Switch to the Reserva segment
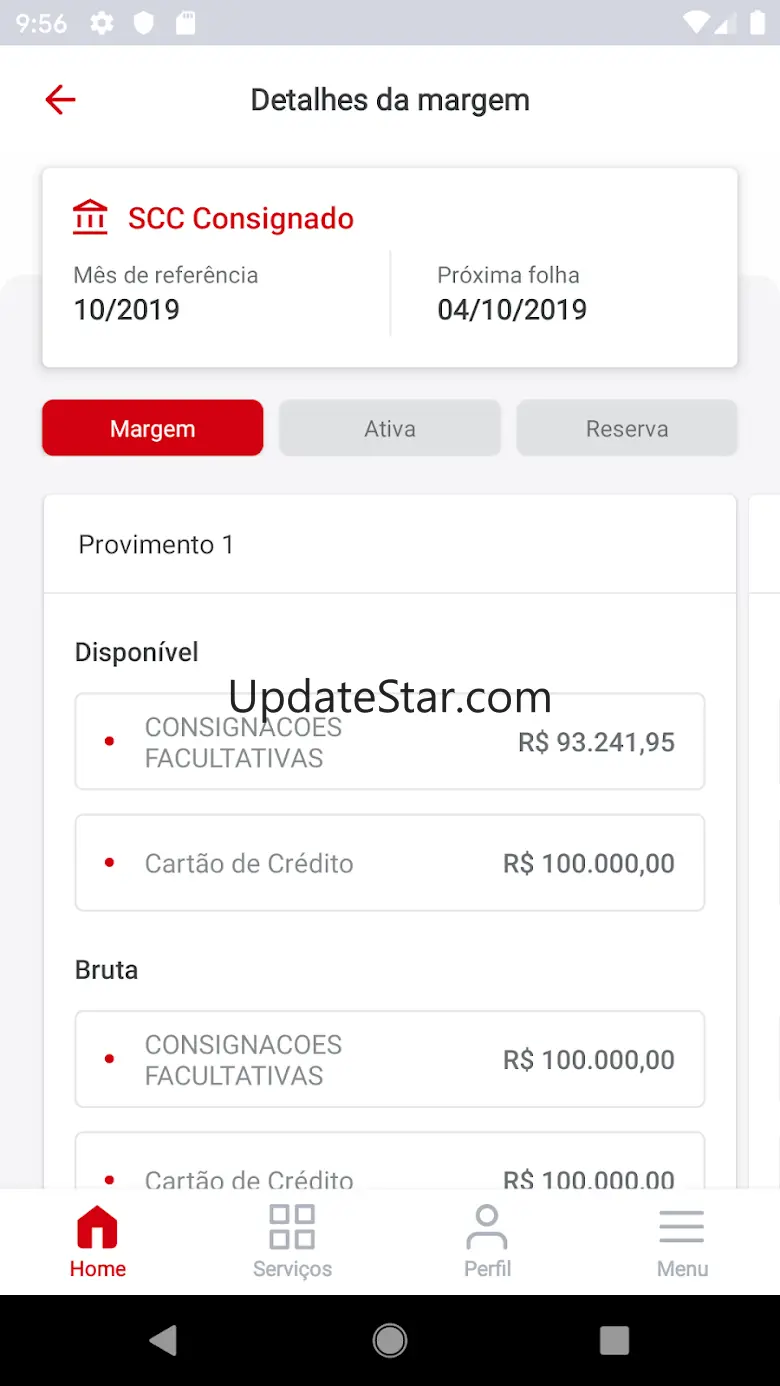The image size is (780, 1386). coord(627,429)
